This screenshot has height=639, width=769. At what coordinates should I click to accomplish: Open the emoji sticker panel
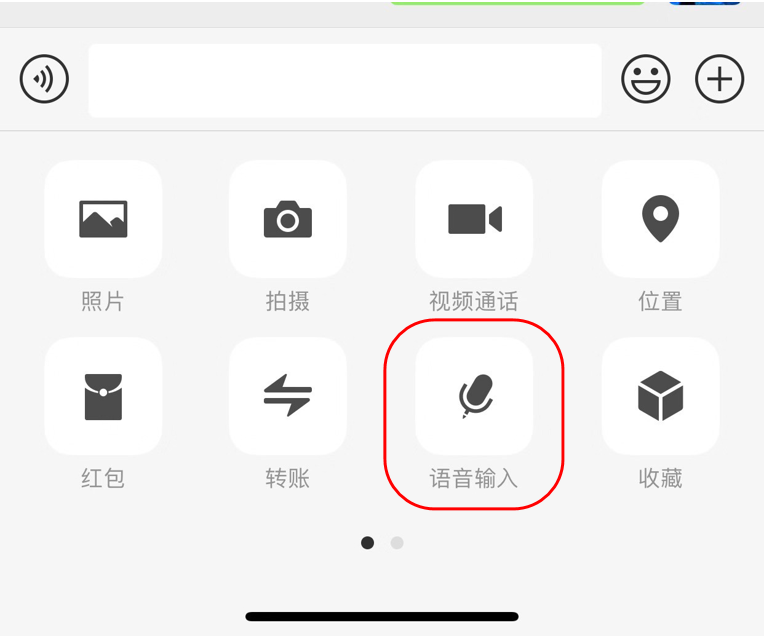[646, 80]
